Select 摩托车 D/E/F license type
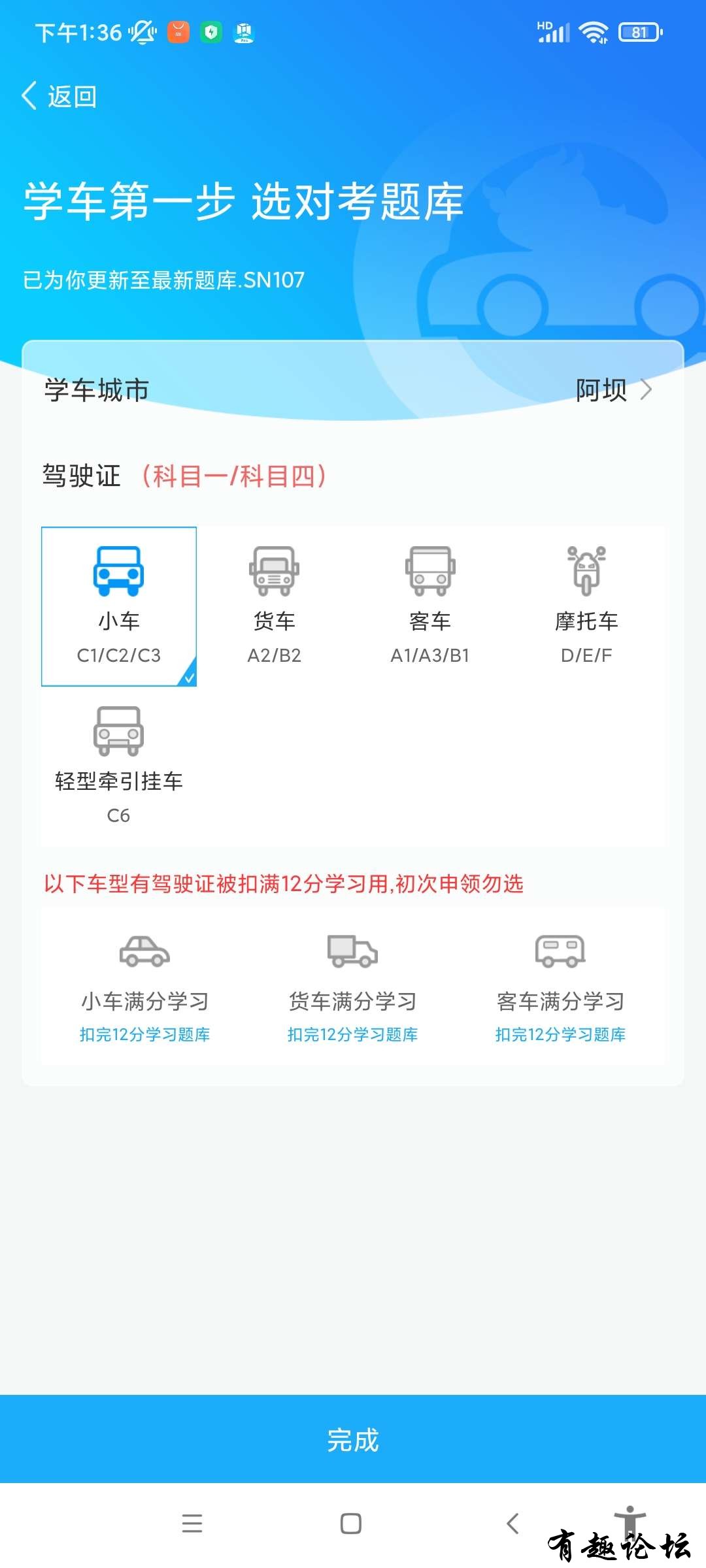This screenshot has height=1568, width=706. pyautogui.click(x=586, y=606)
